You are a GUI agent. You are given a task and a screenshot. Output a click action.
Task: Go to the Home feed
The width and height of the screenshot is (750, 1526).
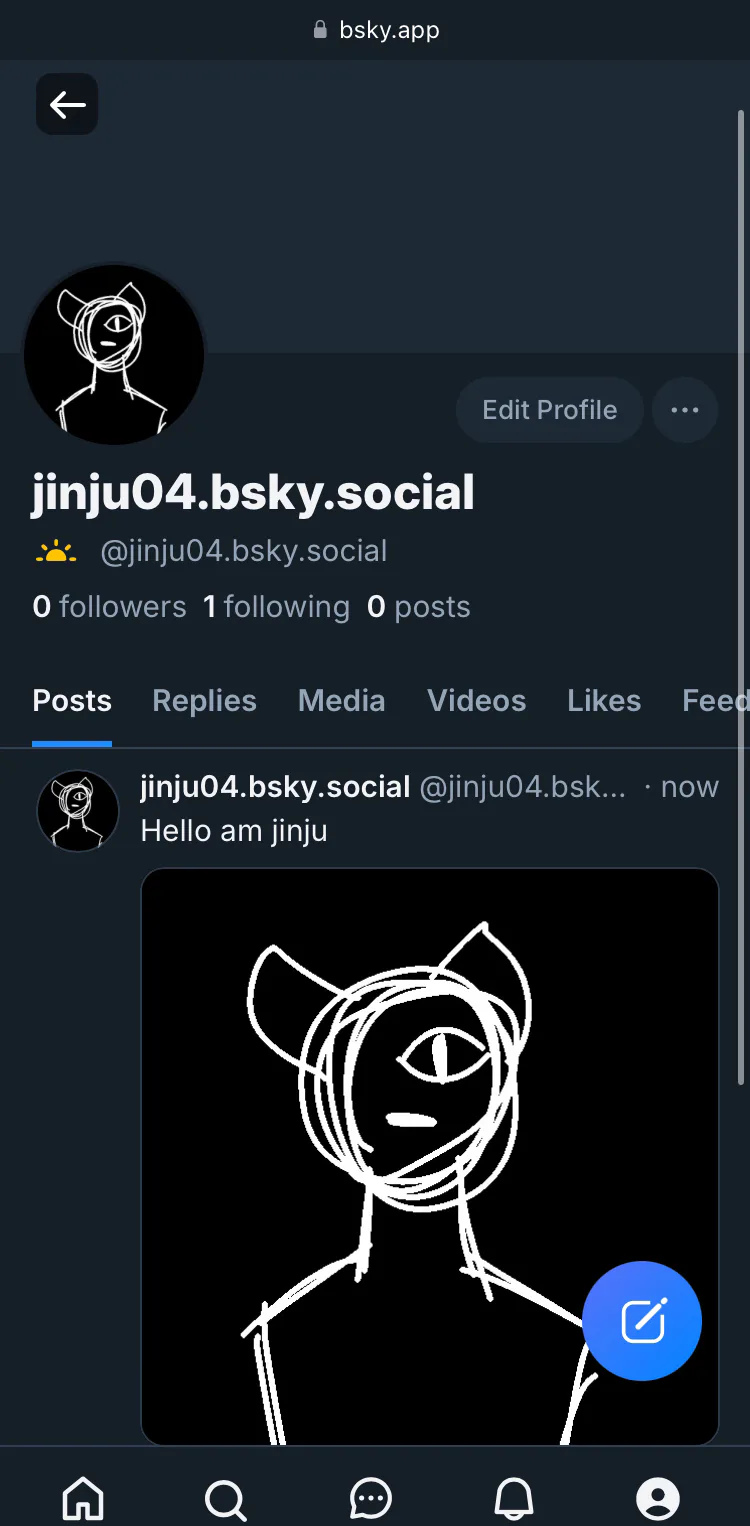click(x=83, y=1499)
